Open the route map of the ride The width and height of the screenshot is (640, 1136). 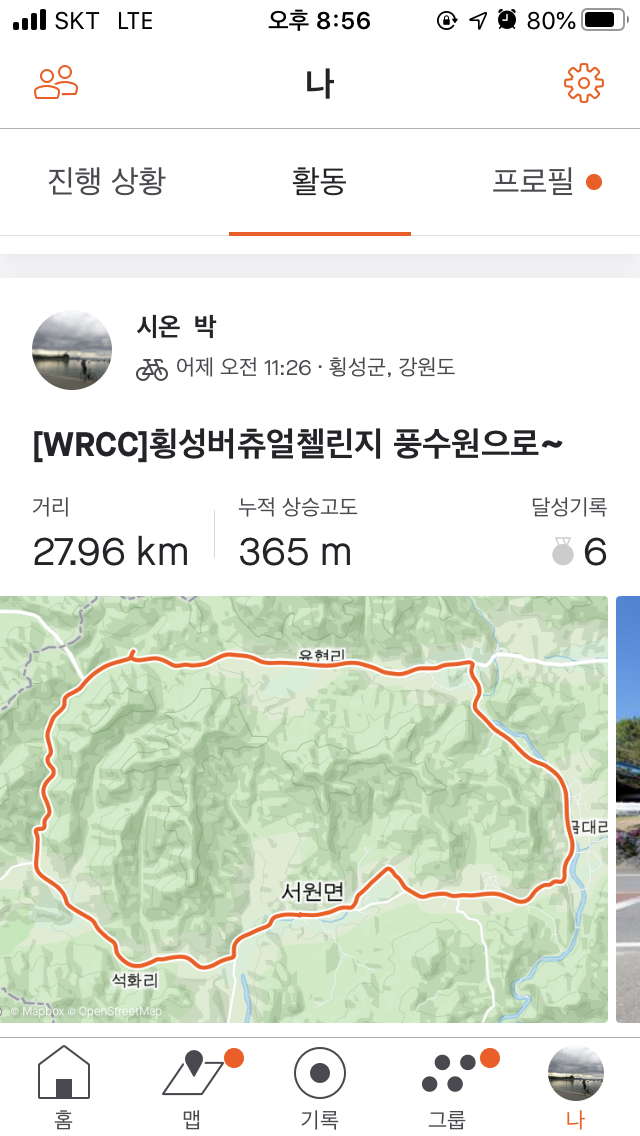303,809
